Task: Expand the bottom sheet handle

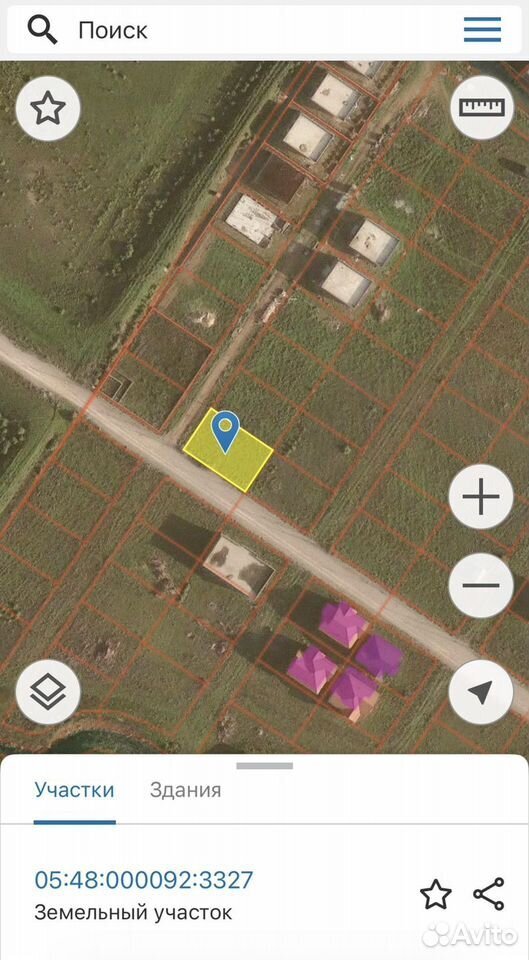Action: click(264, 765)
